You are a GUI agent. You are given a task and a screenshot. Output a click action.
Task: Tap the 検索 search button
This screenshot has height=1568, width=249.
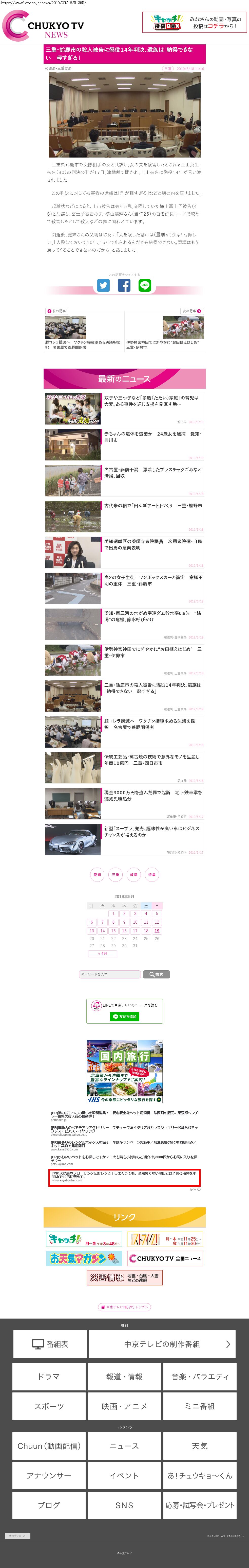157,975
